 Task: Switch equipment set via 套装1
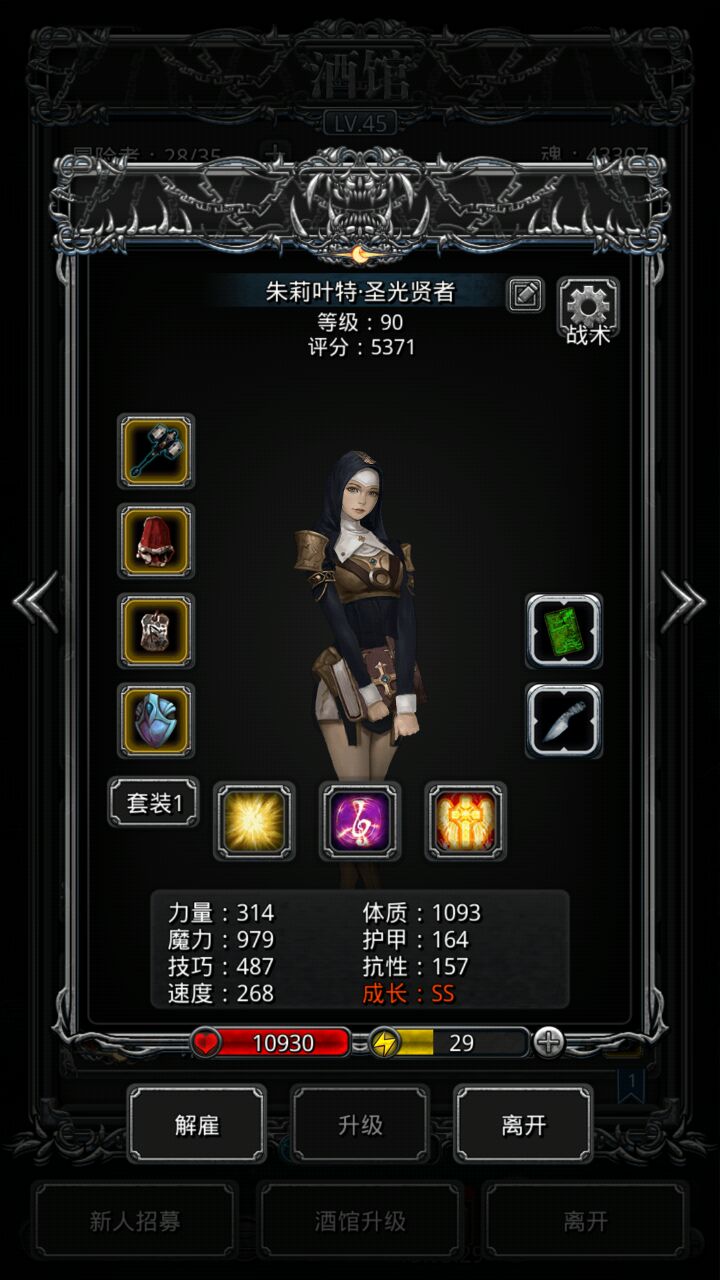153,802
